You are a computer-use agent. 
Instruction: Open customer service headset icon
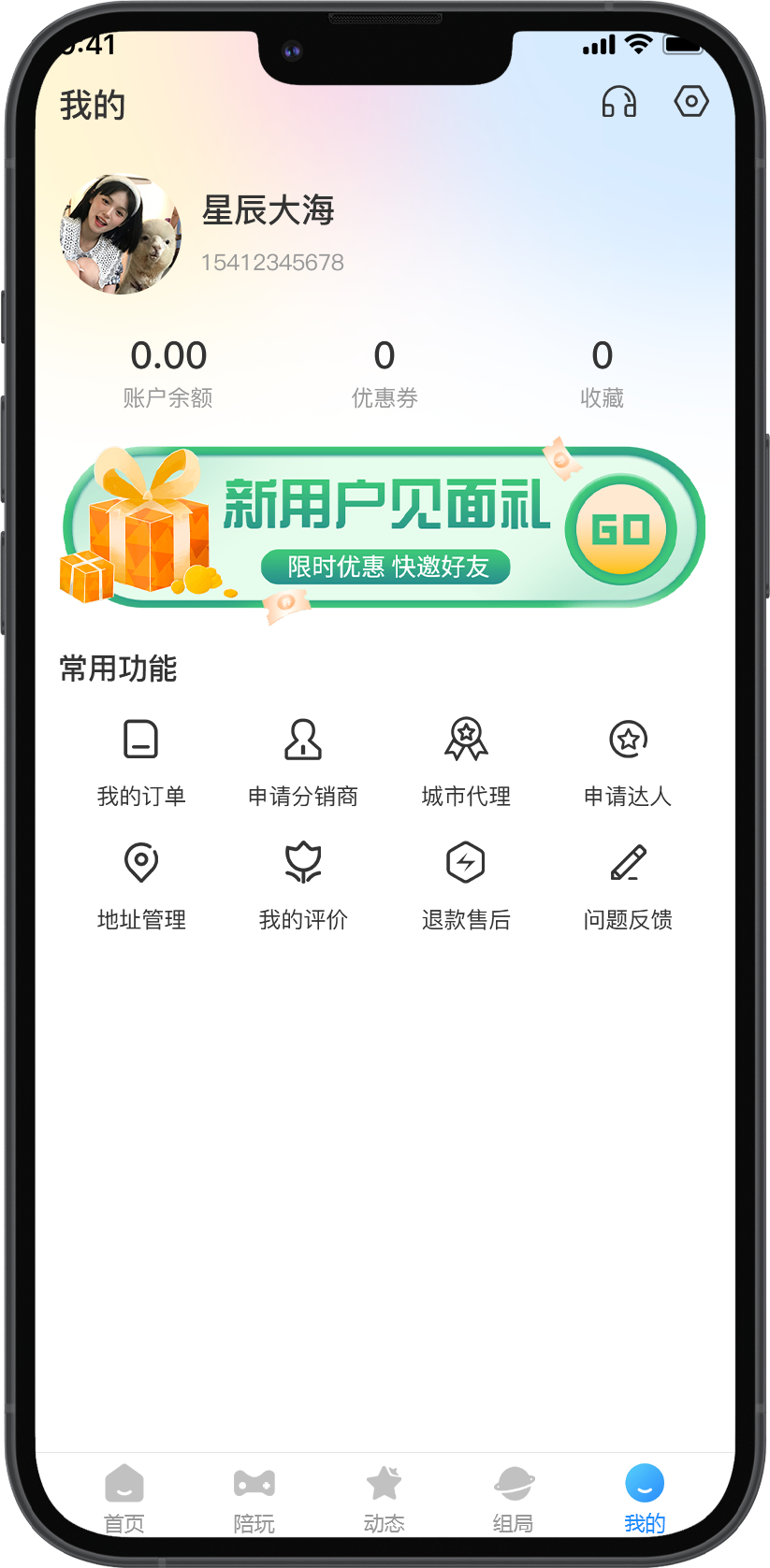click(x=618, y=102)
